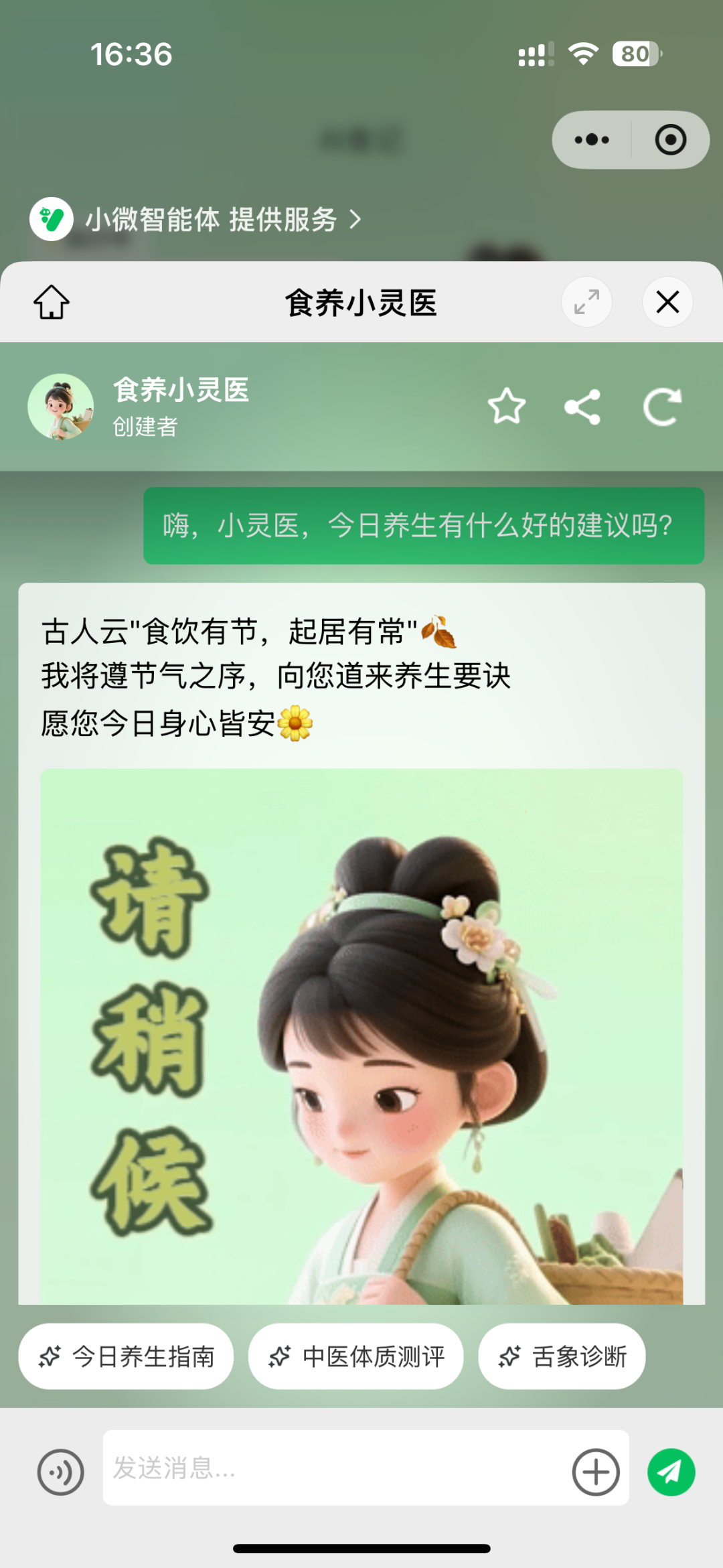This screenshot has width=723, height=1568.
Task: Select the 今日养生指南 suggestion chip
Action: click(126, 1356)
